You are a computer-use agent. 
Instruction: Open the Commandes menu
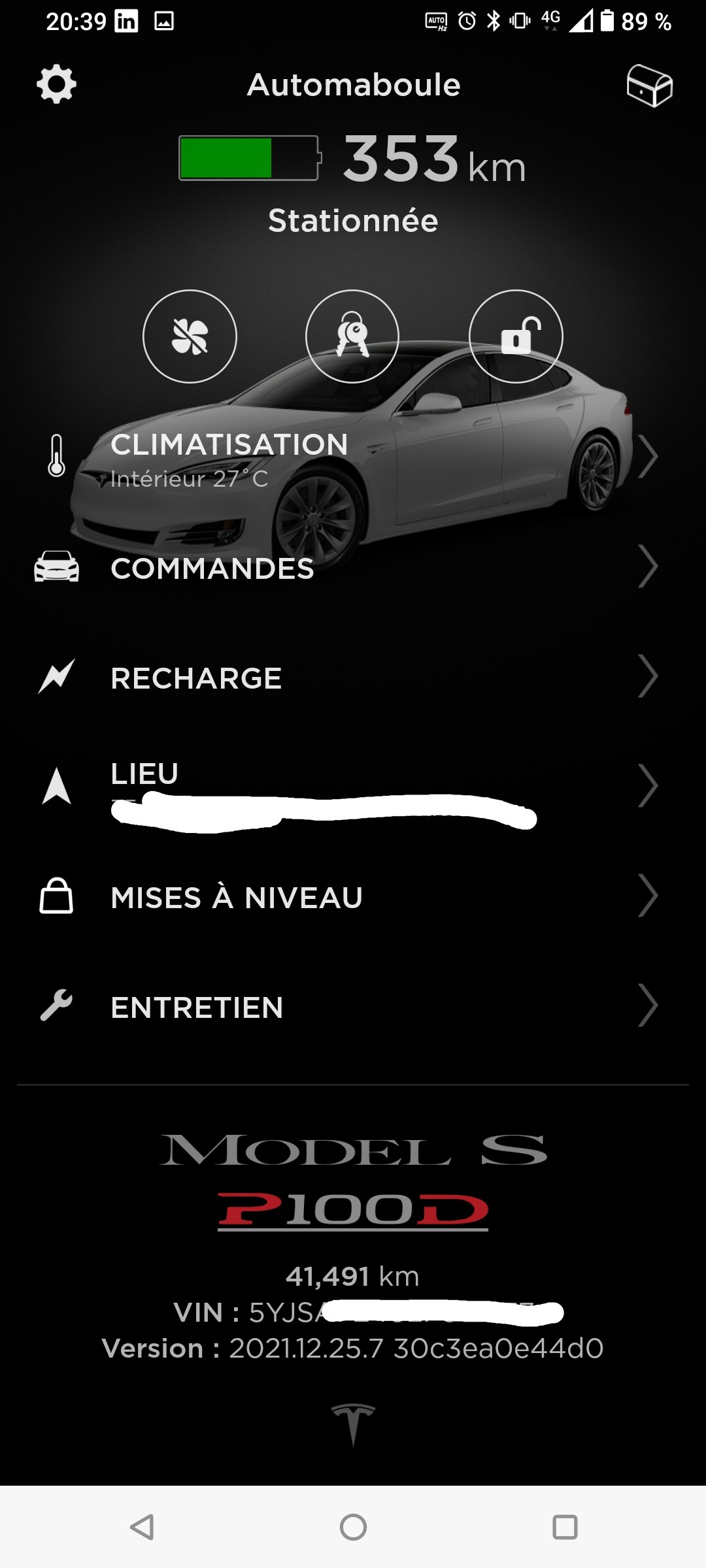click(x=353, y=568)
